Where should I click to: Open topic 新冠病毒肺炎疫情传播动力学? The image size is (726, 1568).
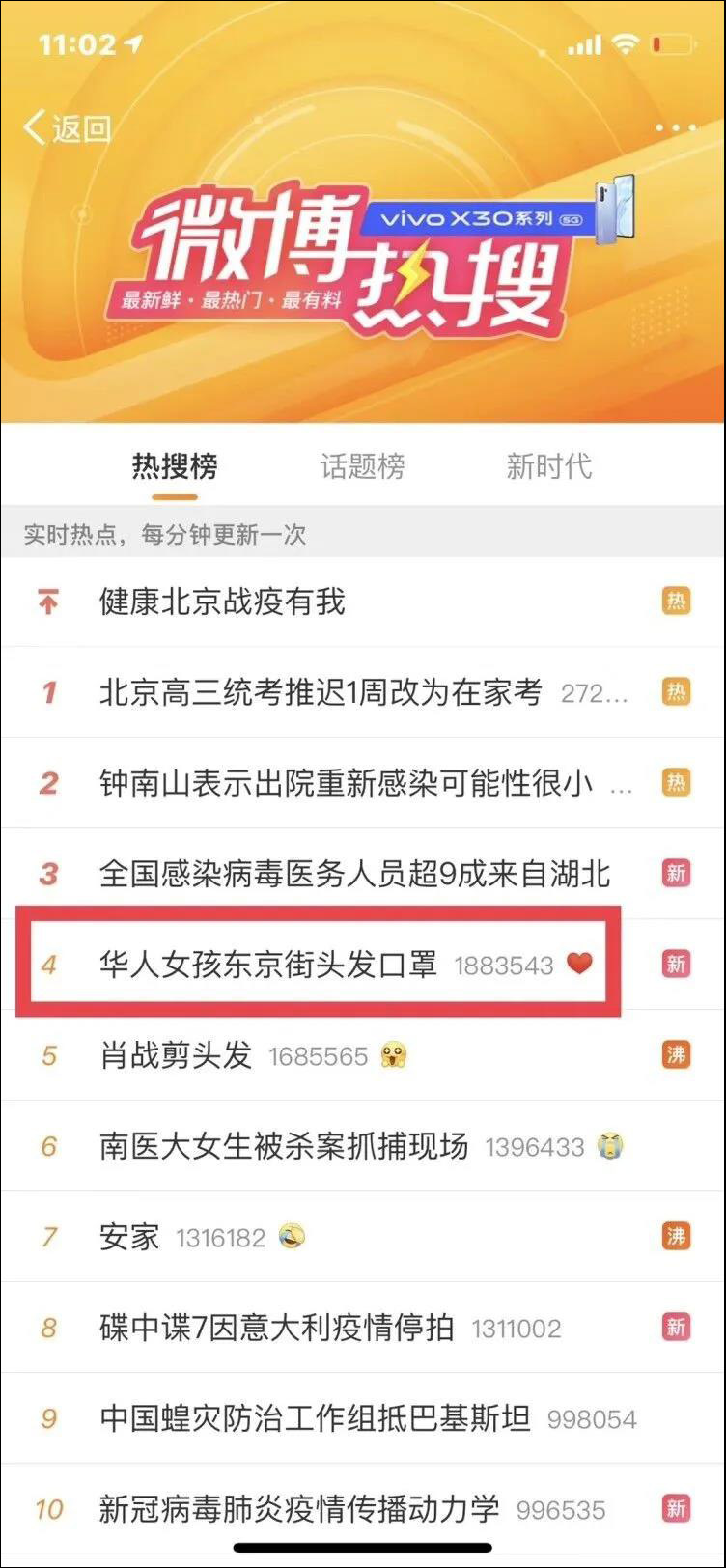click(299, 1509)
